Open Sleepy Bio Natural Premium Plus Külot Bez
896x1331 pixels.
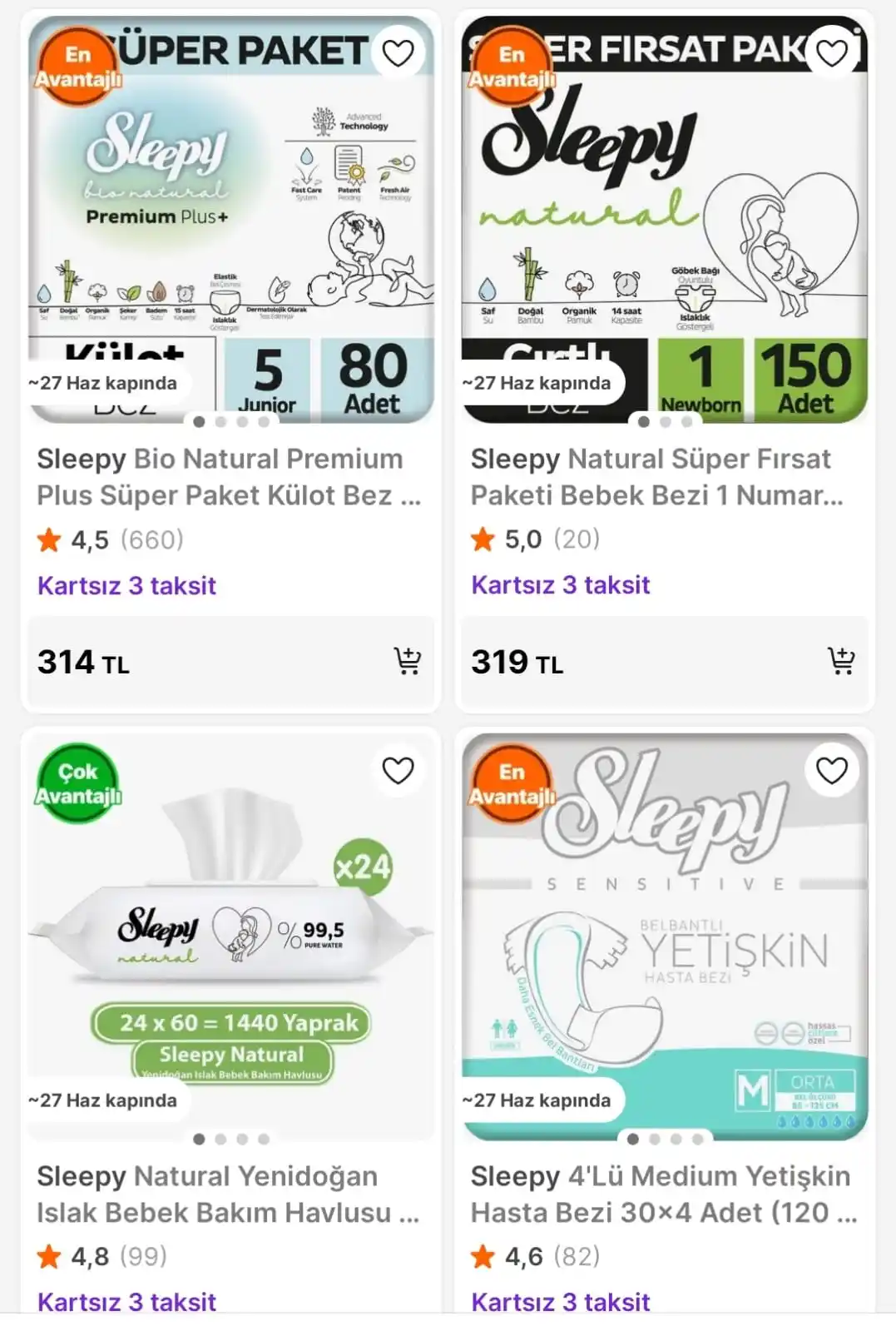tap(229, 477)
